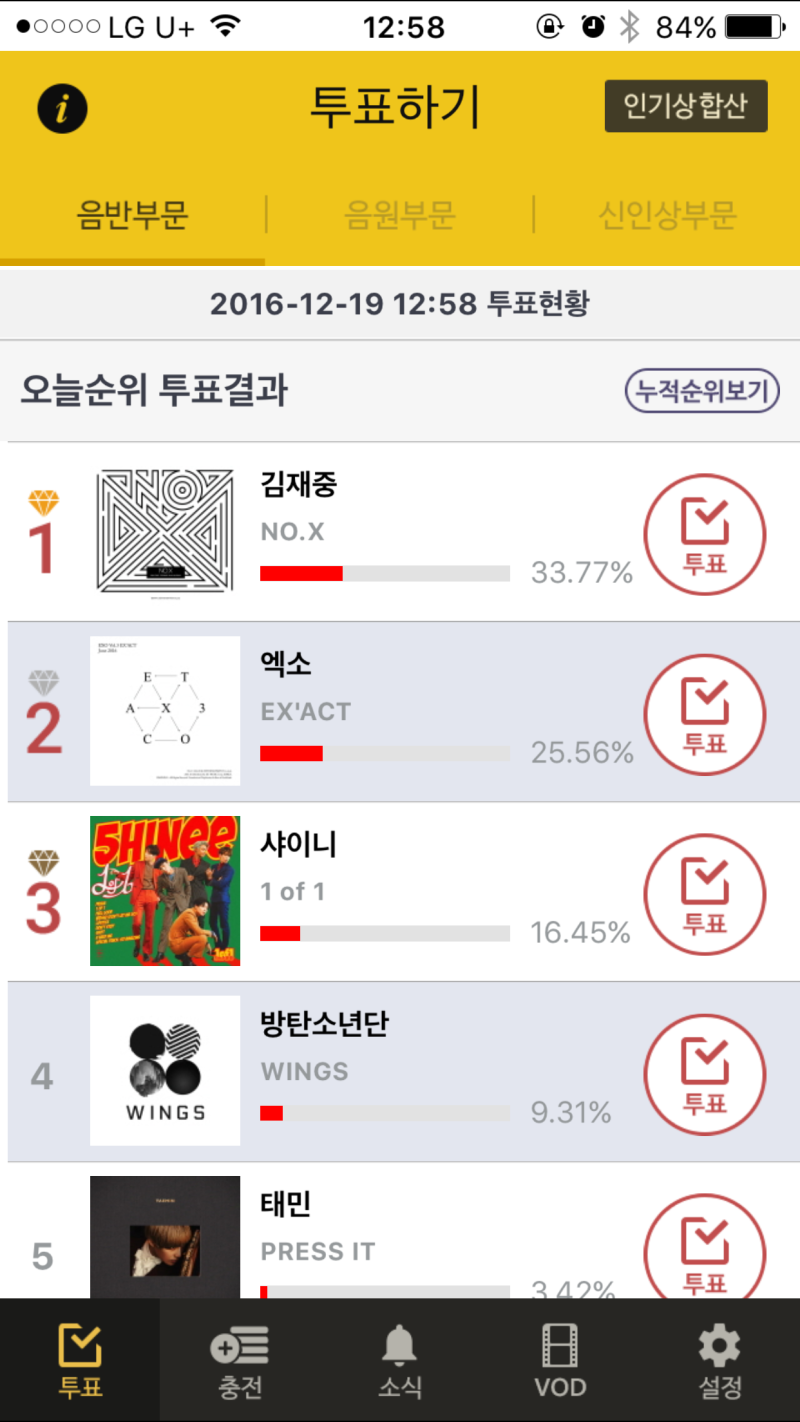Open 누적순위보기 cumulative rankings

point(702,390)
